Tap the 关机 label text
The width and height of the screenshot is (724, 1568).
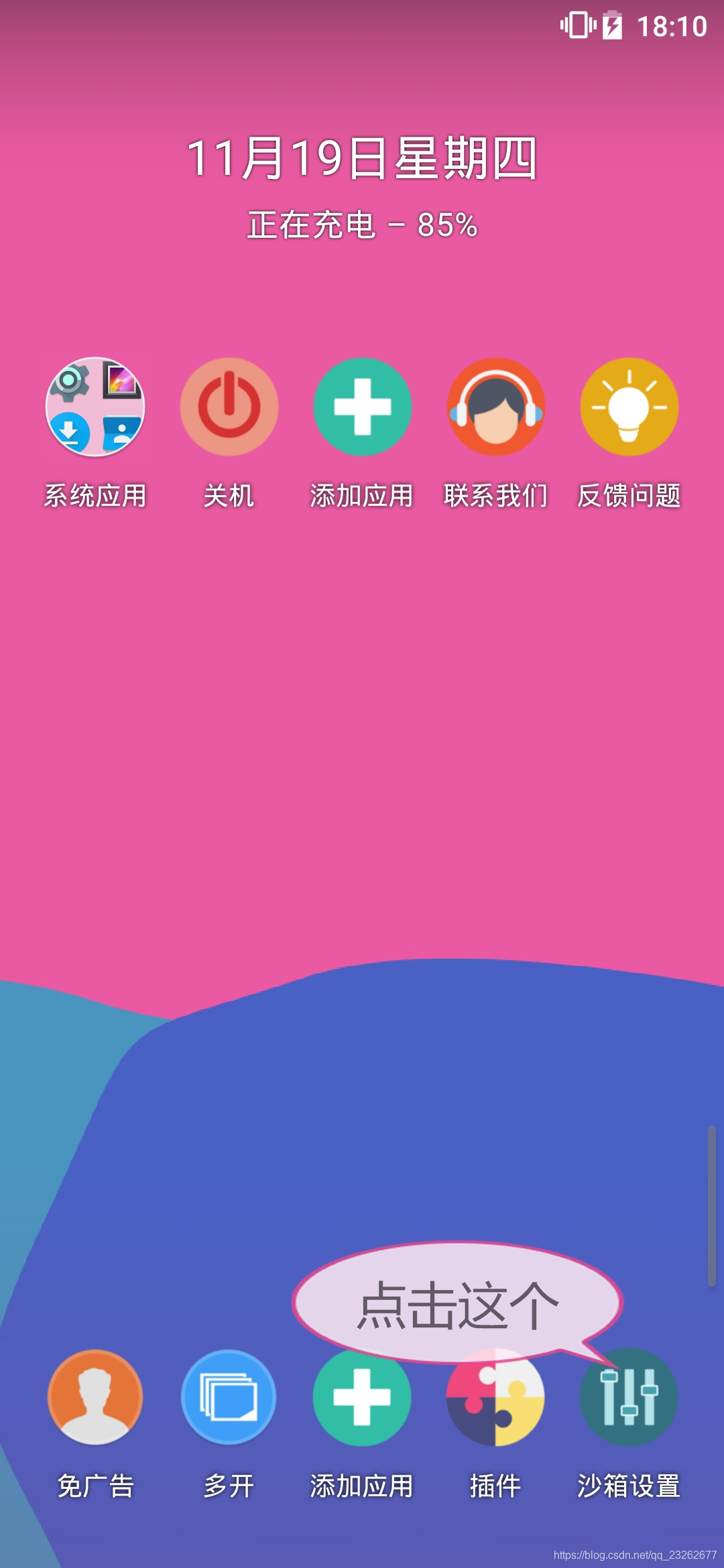pos(229,496)
